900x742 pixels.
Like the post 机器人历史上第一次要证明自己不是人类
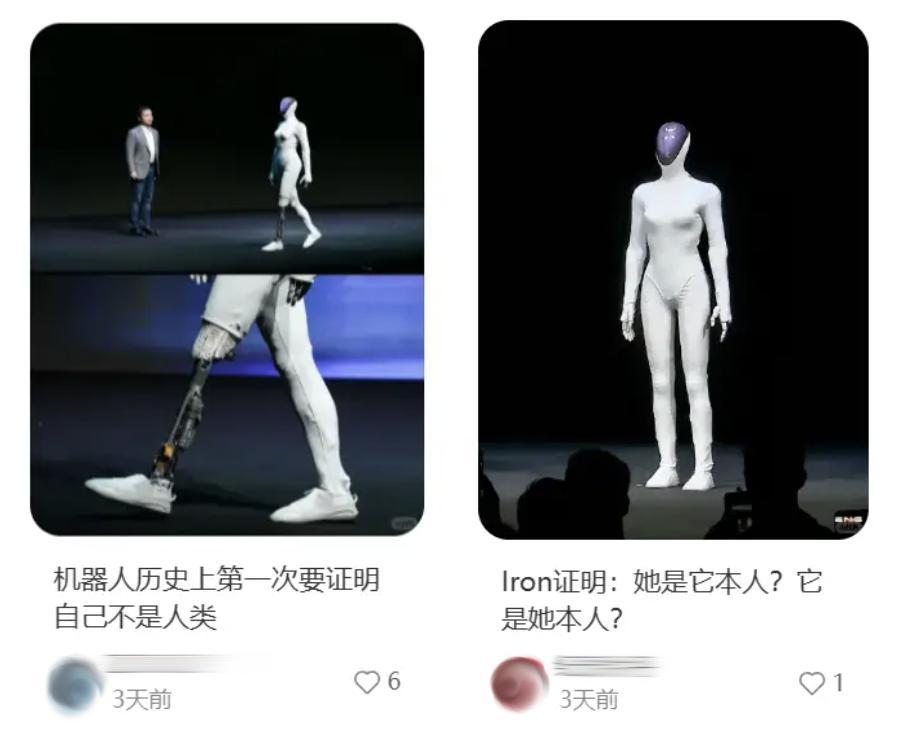(367, 682)
